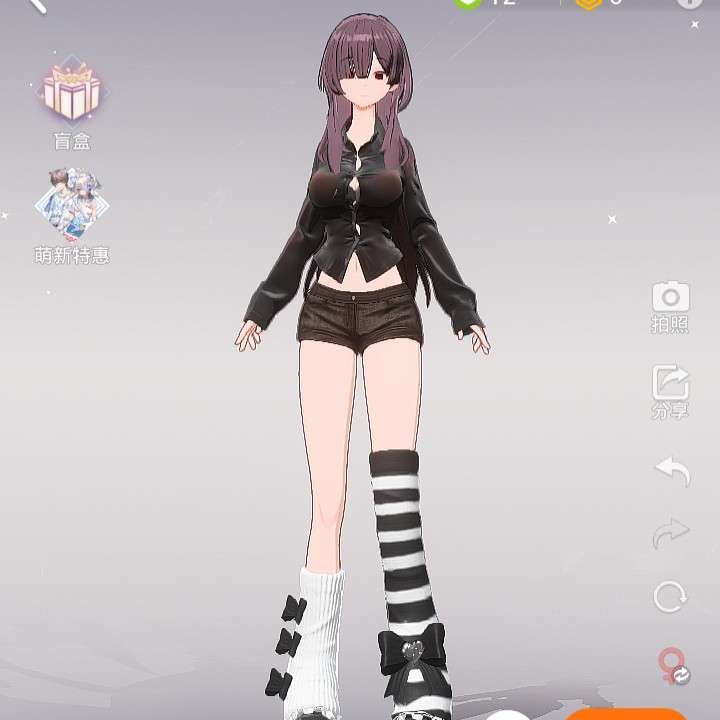Switch avatar gender with the pink icon

coord(673,667)
